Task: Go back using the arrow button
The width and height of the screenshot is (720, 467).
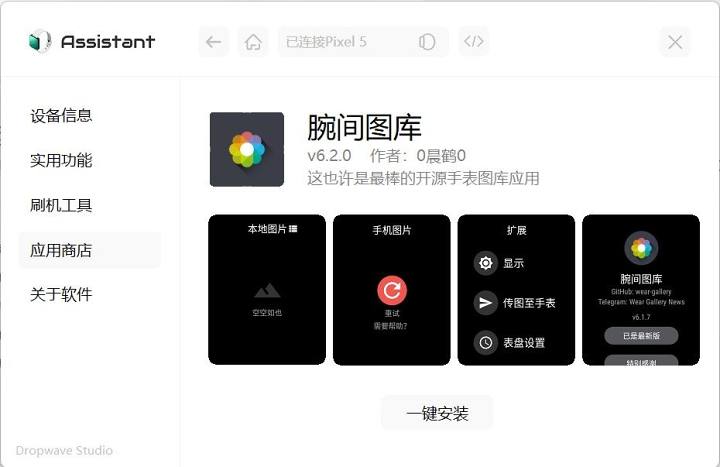Action: (x=213, y=42)
